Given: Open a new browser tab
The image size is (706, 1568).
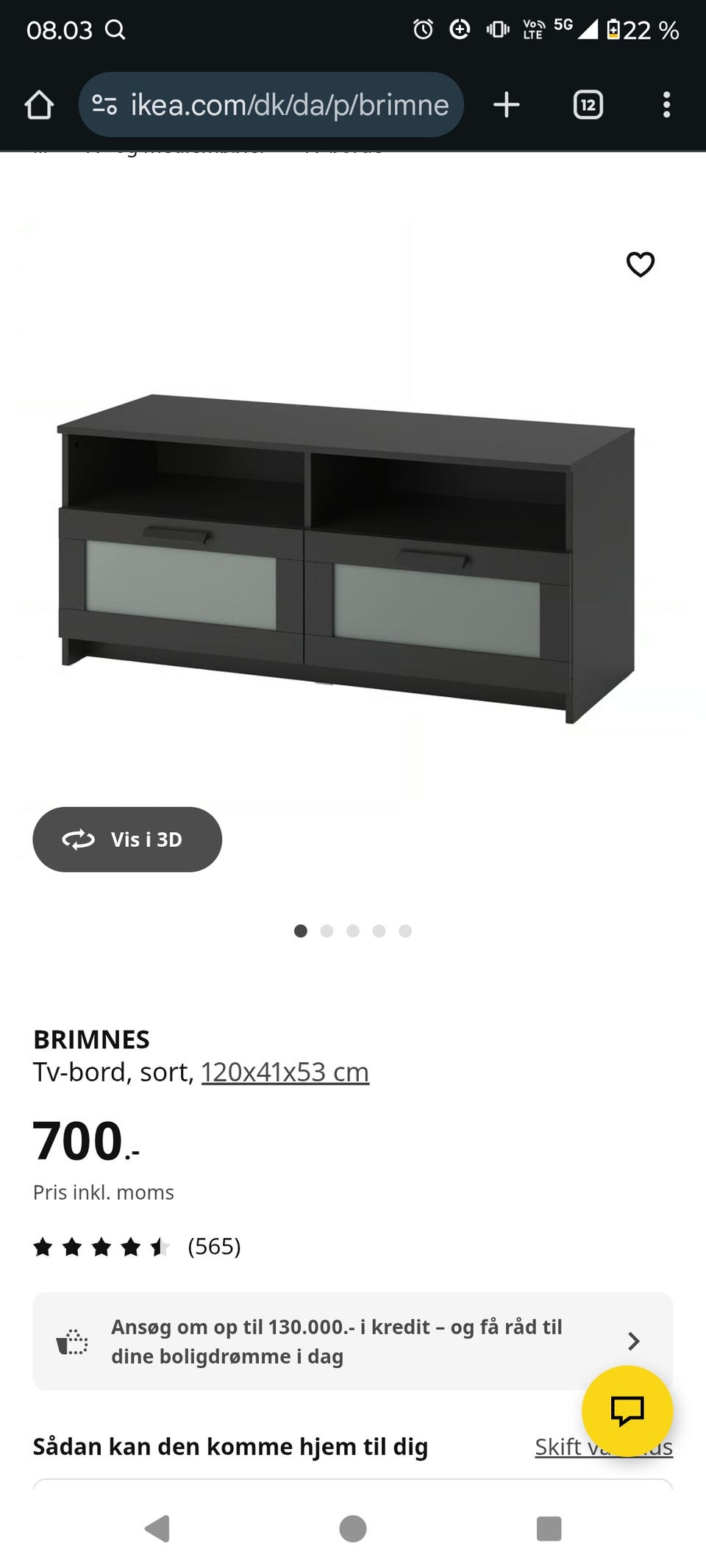Looking at the screenshot, I should (506, 105).
